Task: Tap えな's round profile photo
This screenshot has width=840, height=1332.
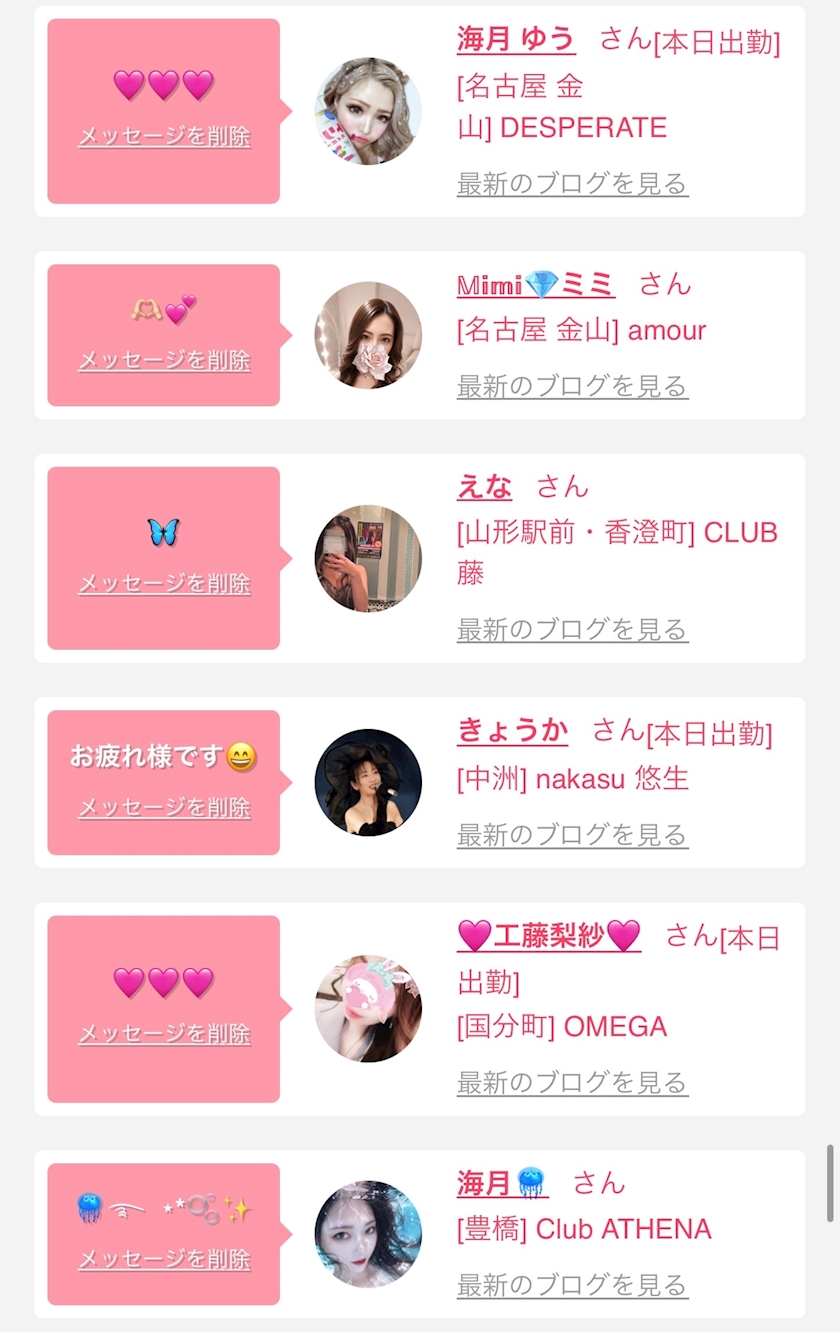Action: 368,558
